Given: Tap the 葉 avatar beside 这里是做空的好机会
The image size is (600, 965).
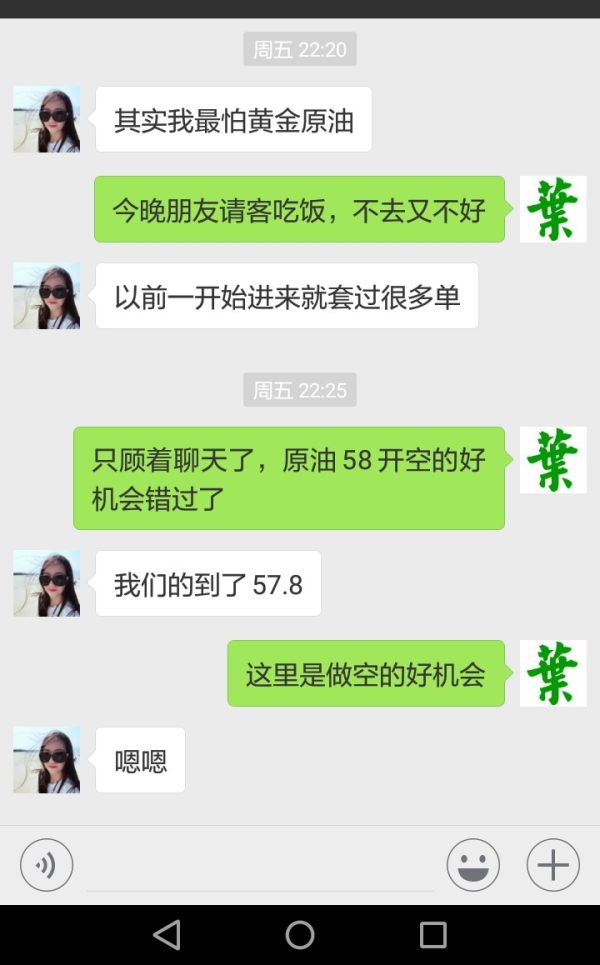Looking at the screenshot, I should tap(553, 673).
